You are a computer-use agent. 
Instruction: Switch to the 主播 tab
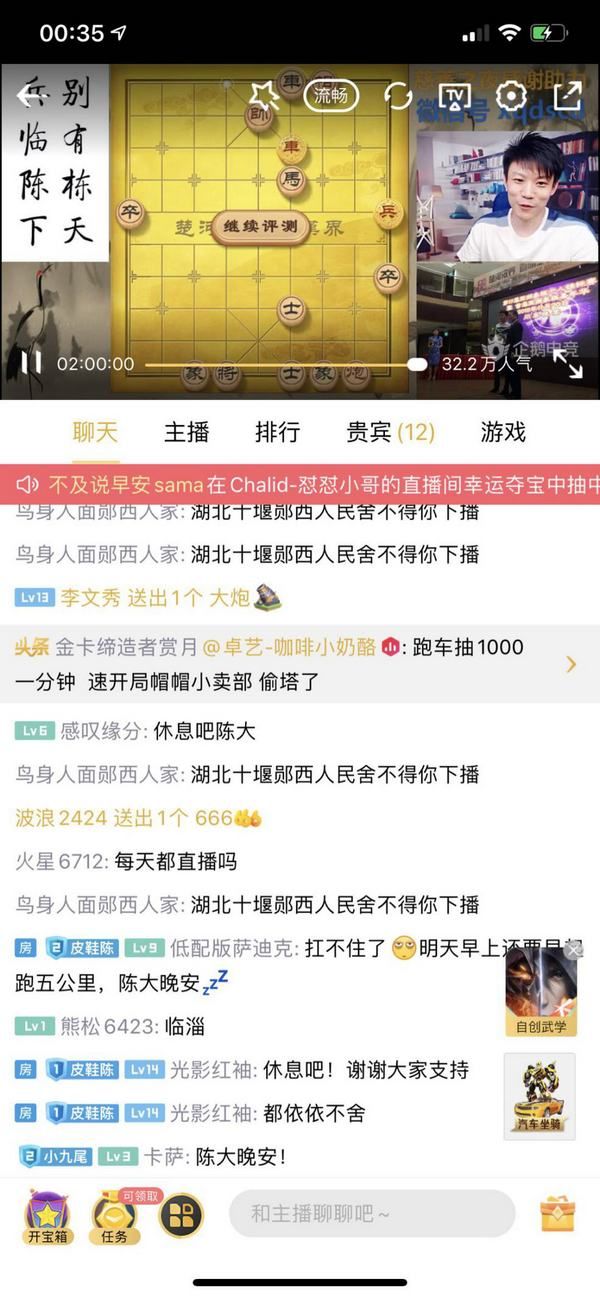(x=187, y=432)
